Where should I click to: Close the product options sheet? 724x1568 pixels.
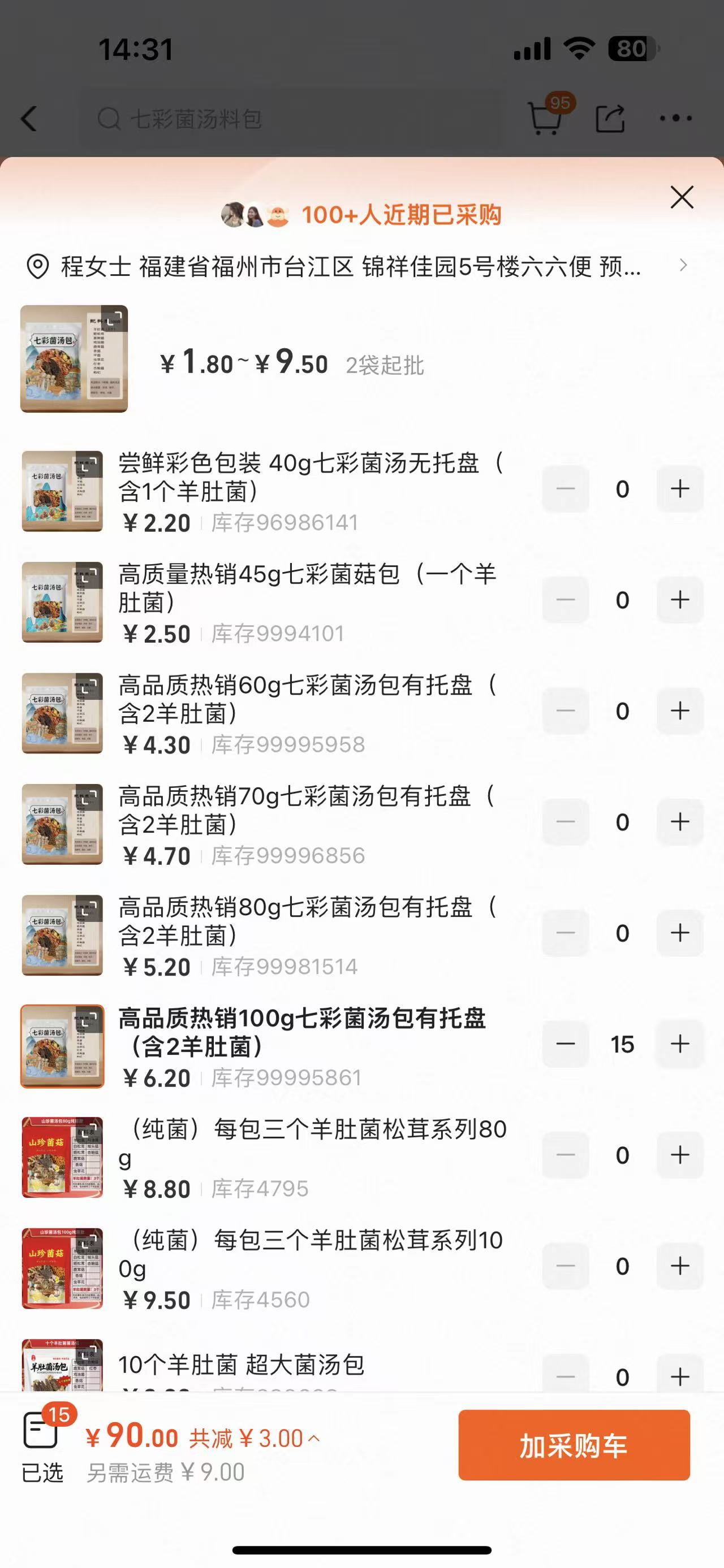pyautogui.click(x=682, y=197)
